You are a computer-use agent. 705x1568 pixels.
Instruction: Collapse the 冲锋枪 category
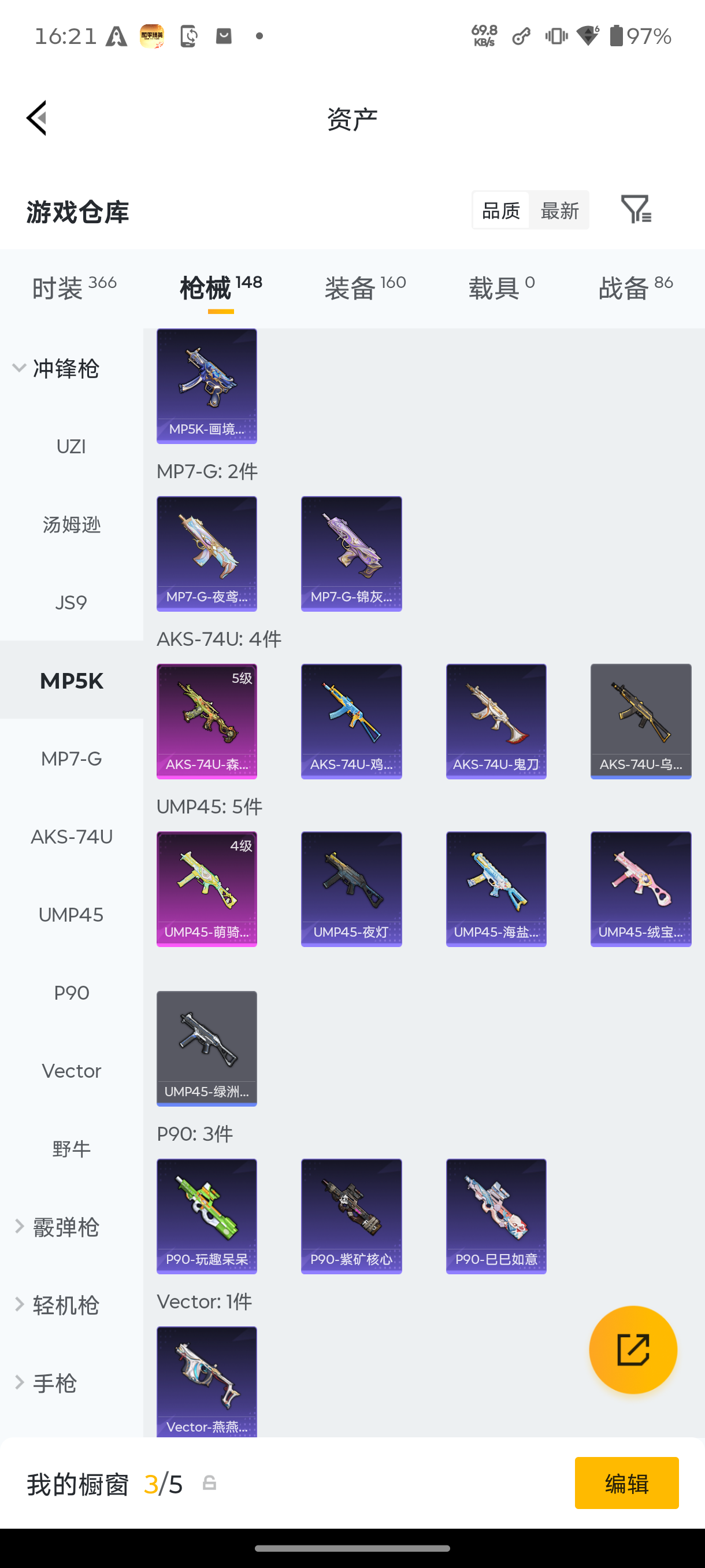[x=56, y=368]
